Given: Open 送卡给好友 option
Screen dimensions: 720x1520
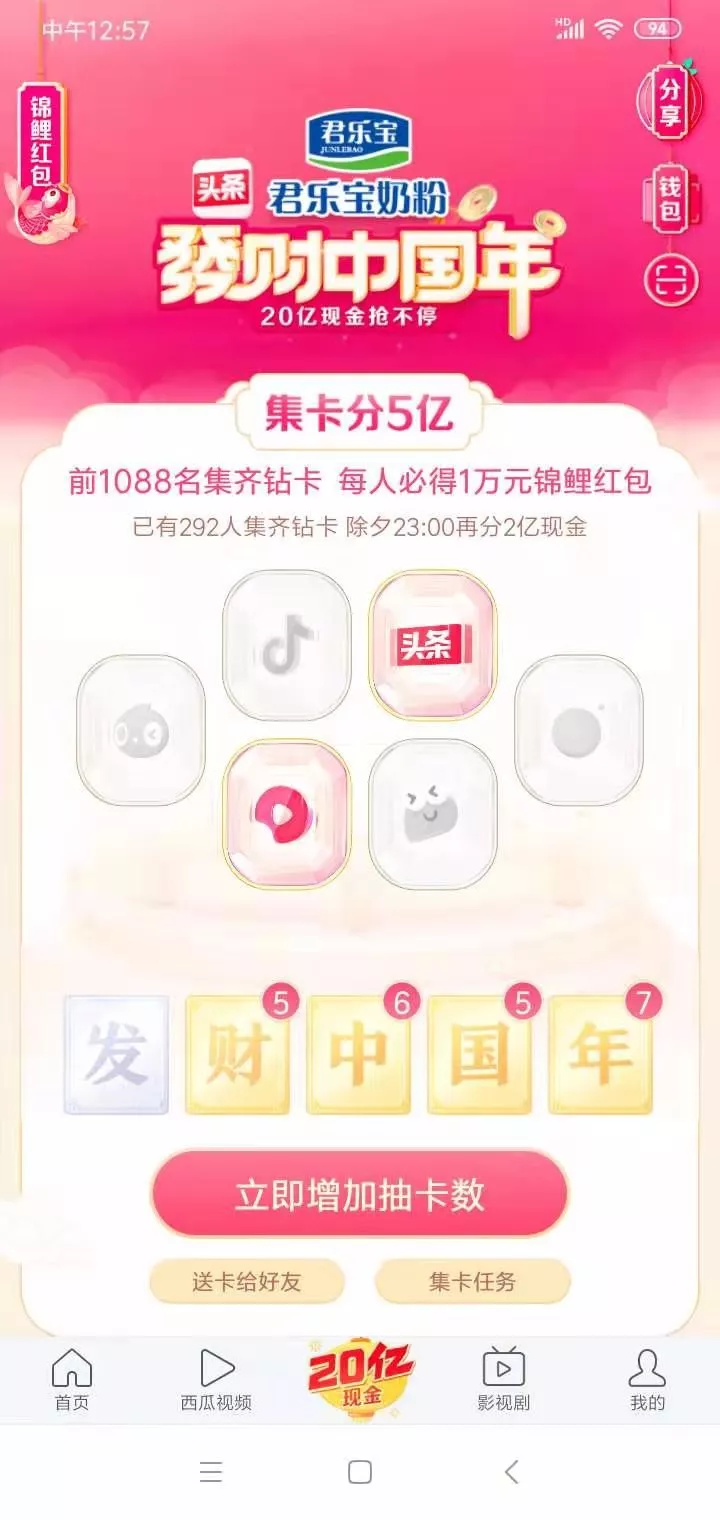Looking at the screenshot, I should (x=247, y=1281).
